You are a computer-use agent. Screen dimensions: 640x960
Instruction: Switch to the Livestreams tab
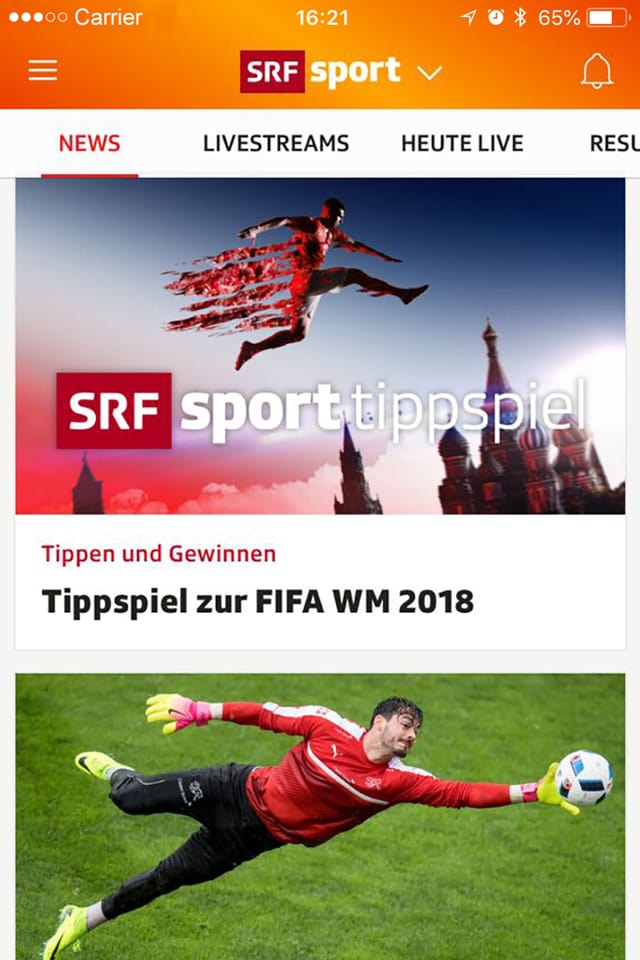pos(276,143)
